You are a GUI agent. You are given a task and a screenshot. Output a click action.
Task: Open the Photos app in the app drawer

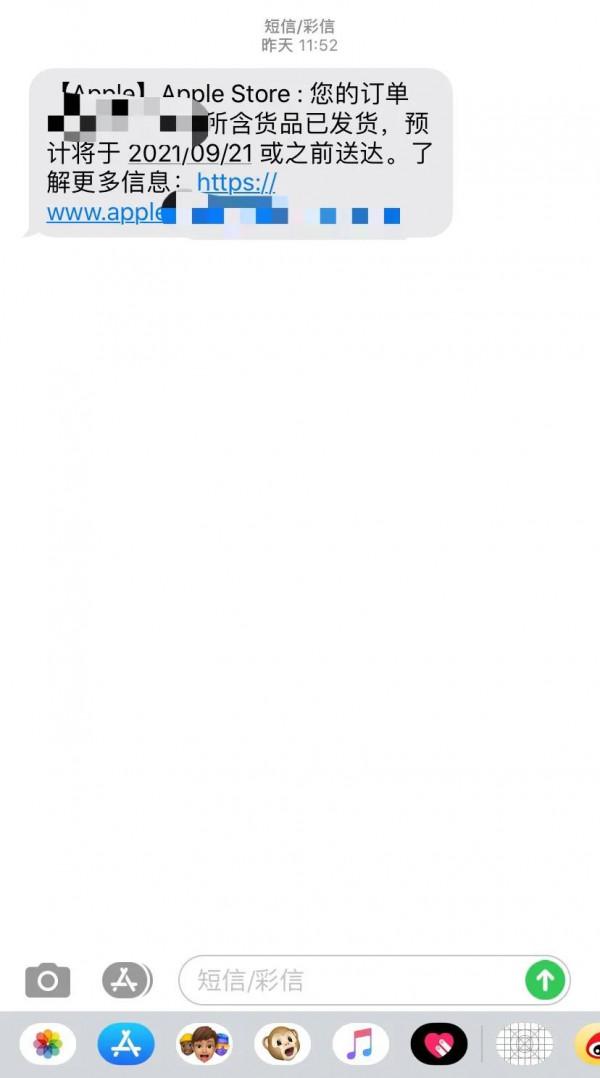click(48, 1045)
